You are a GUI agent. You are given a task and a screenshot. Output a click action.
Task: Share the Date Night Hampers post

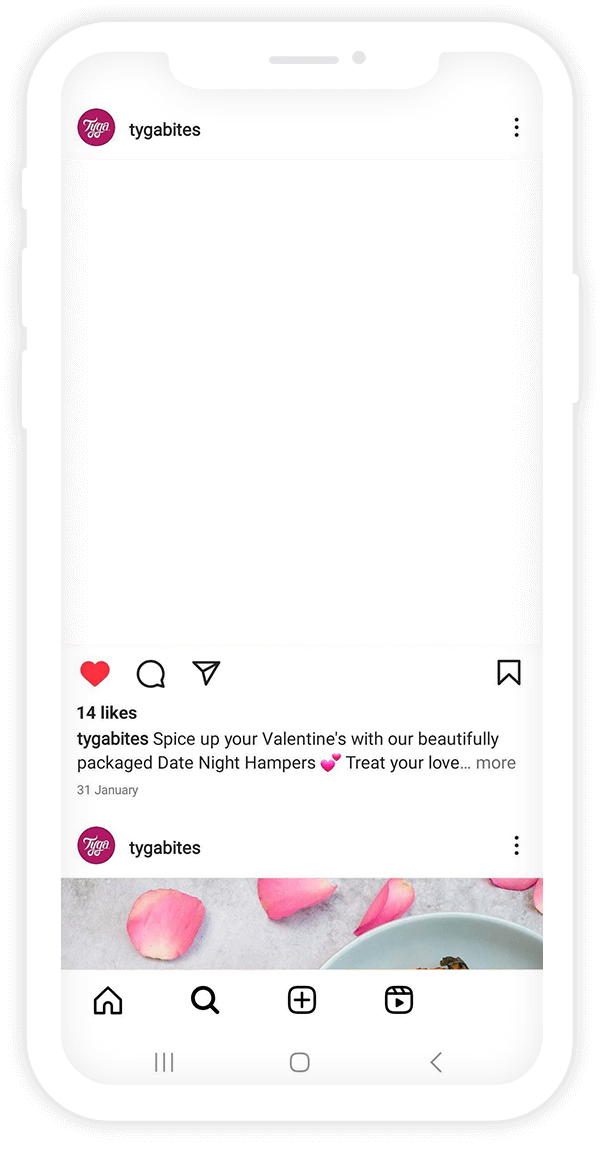click(206, 673)
